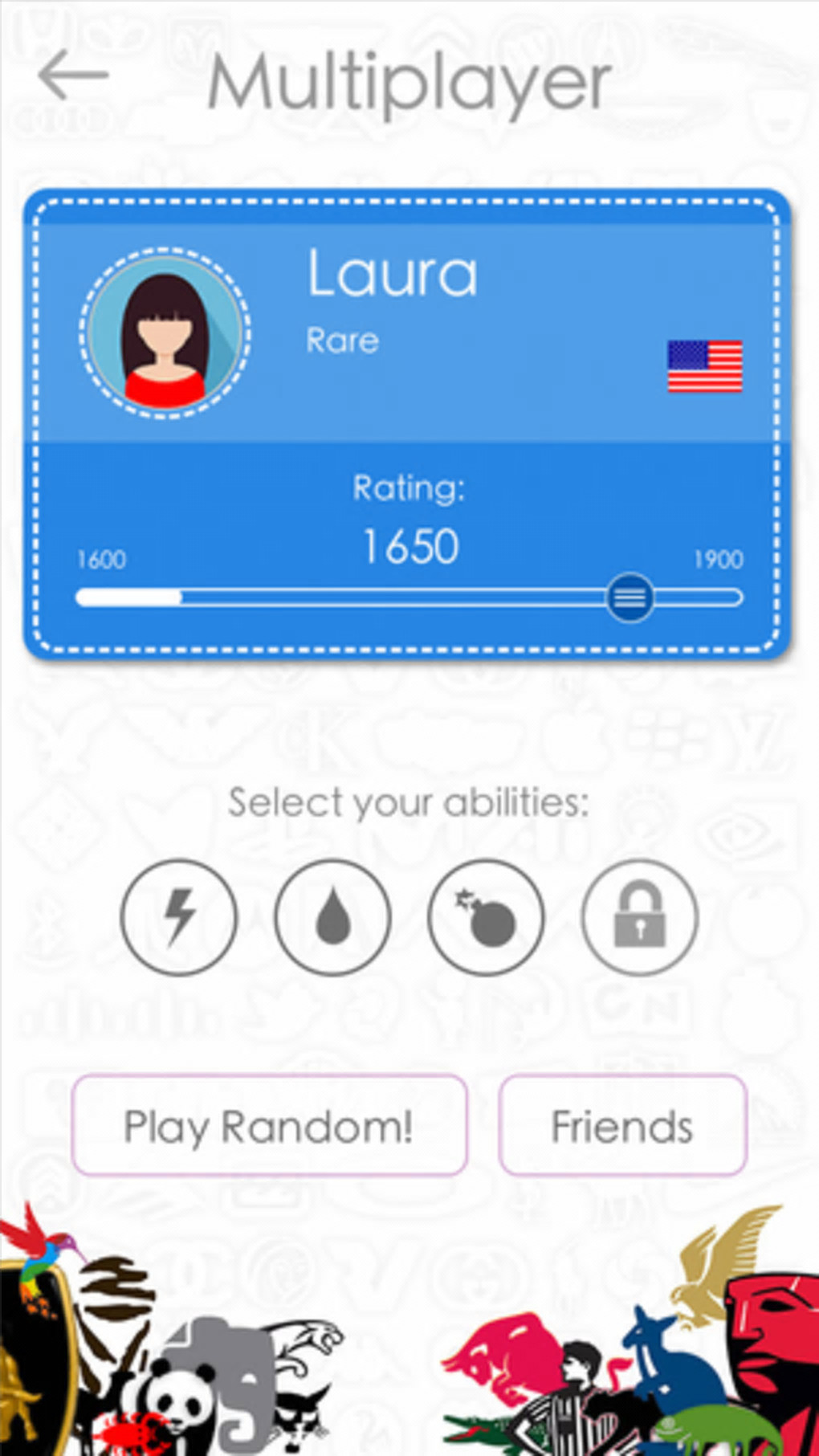The image size is (819, 1456).
Task: Tap the US flag on profile card
Action: click(x=704, y=366)
